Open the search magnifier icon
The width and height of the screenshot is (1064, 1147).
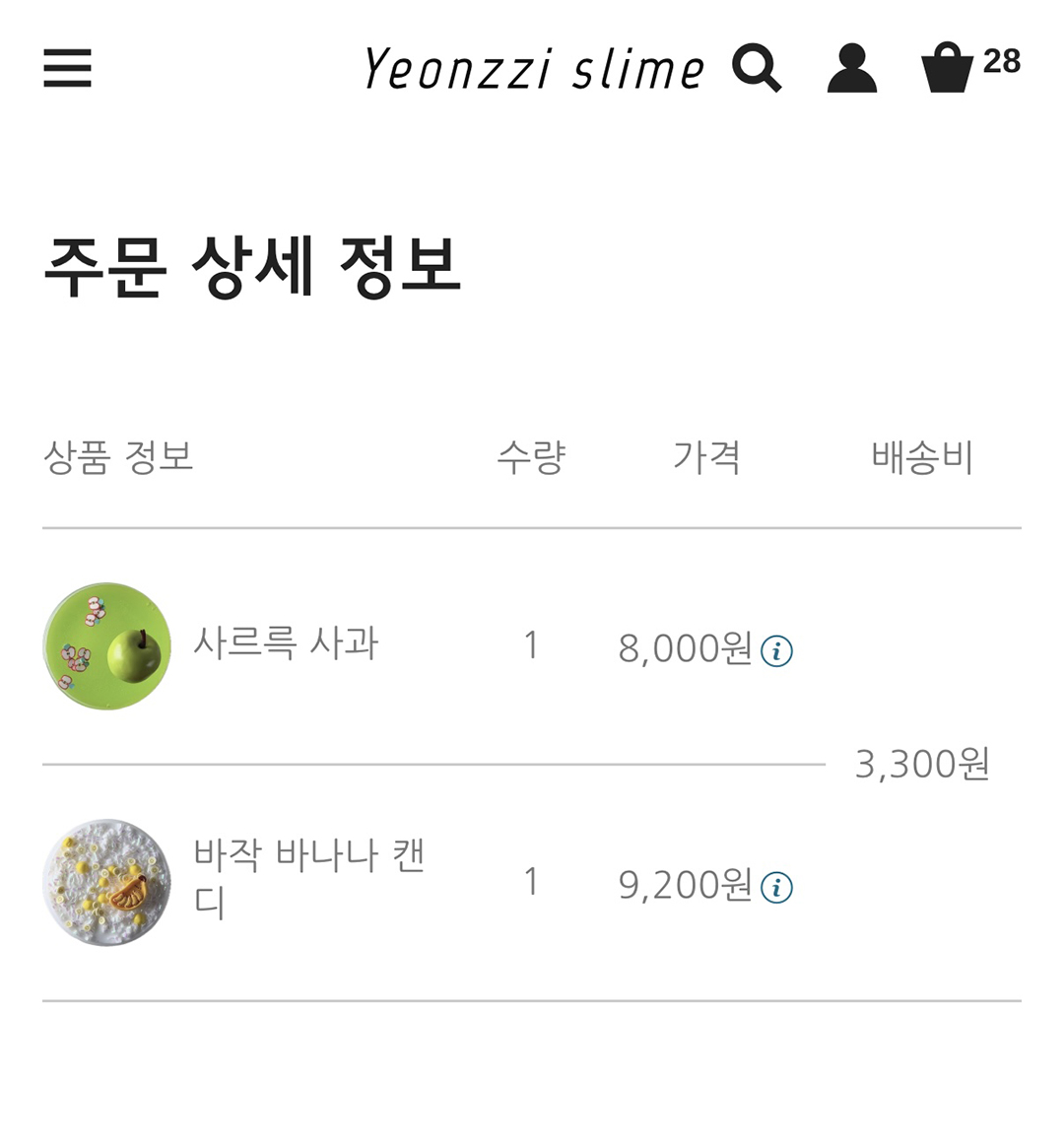tap(757, 69)
